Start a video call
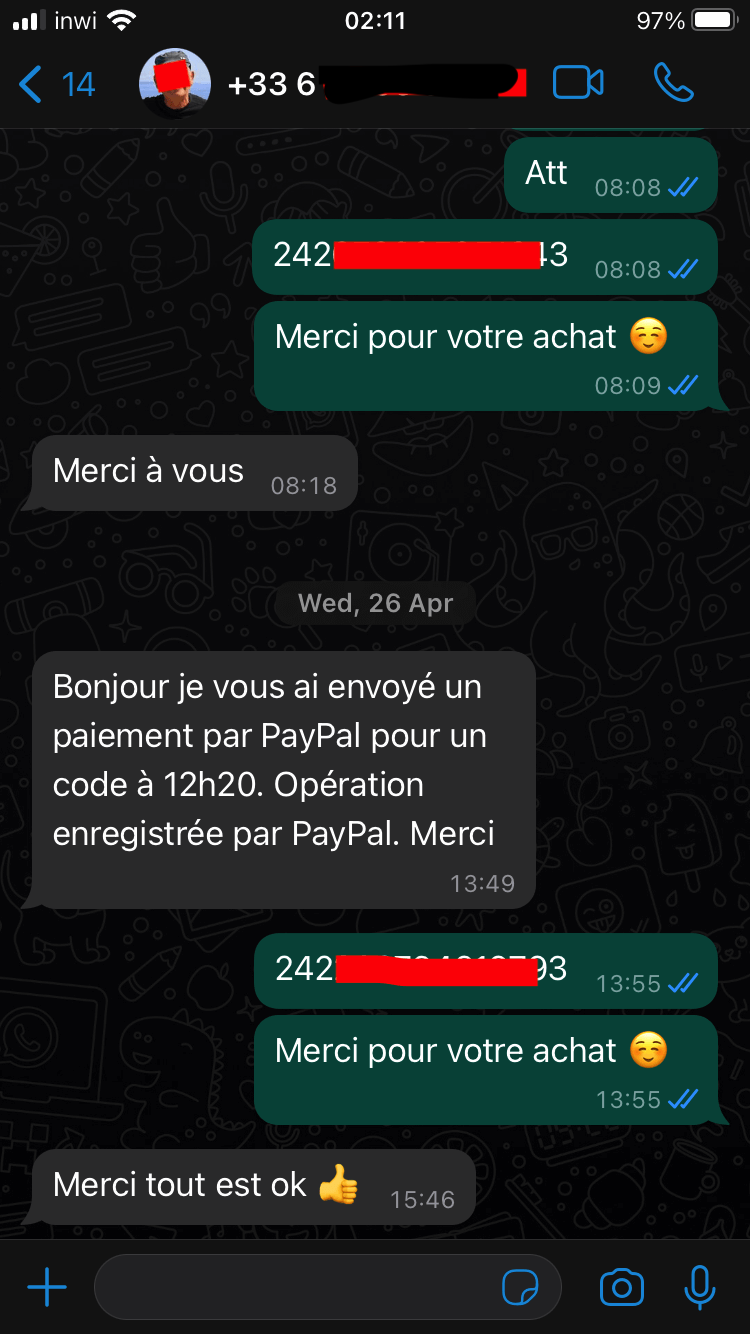Image resolution: width=750 pixels, height=1334 pixels. click(x=578, y=83)
